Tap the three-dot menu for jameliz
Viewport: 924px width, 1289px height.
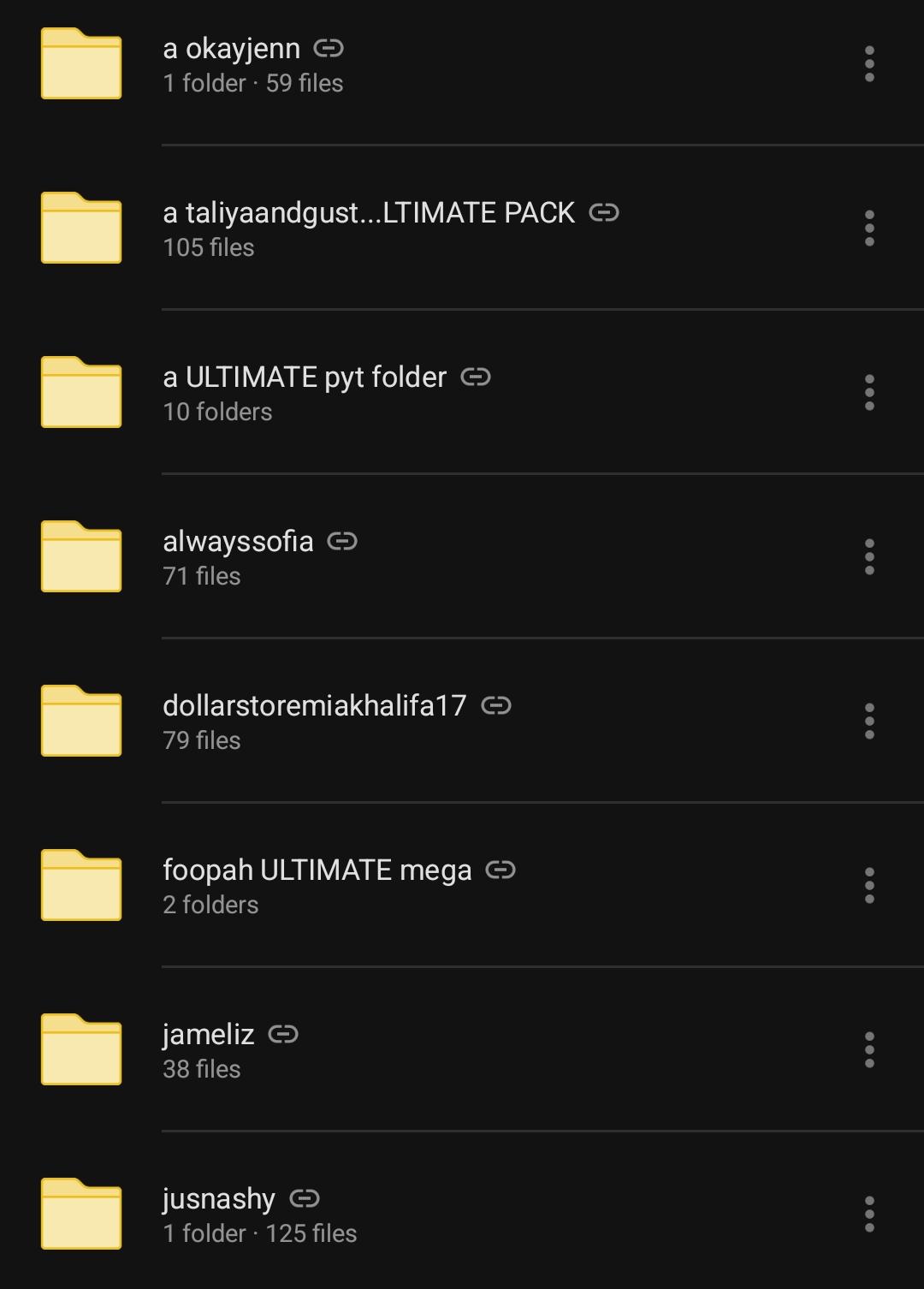pyautogui.click(x=869, y=1050)
